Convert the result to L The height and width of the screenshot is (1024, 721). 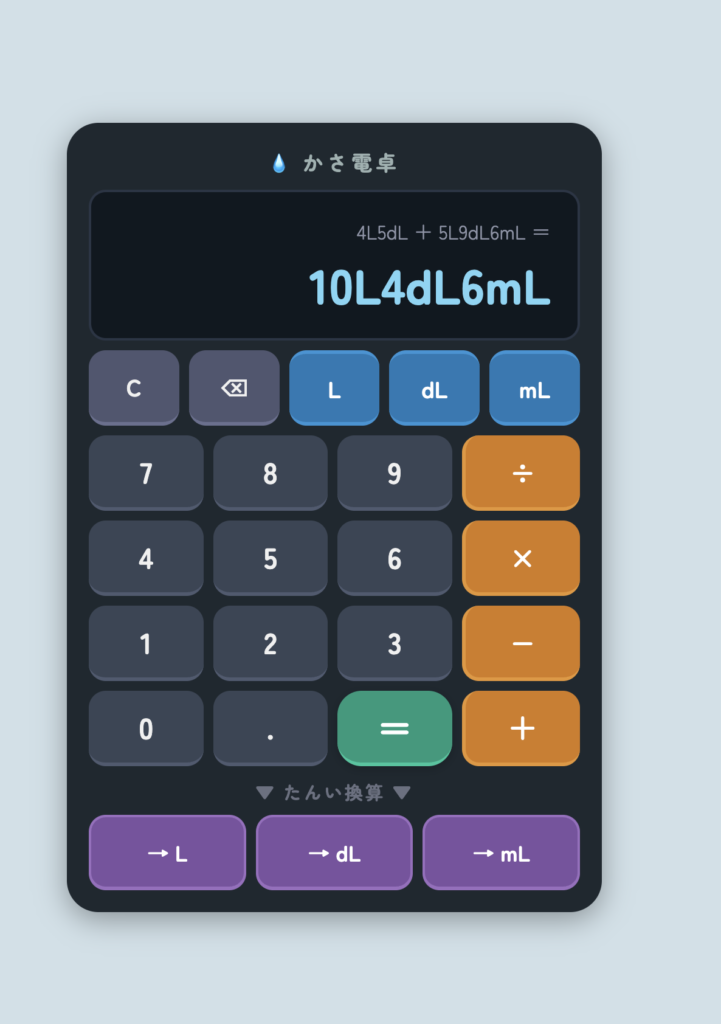167,853
